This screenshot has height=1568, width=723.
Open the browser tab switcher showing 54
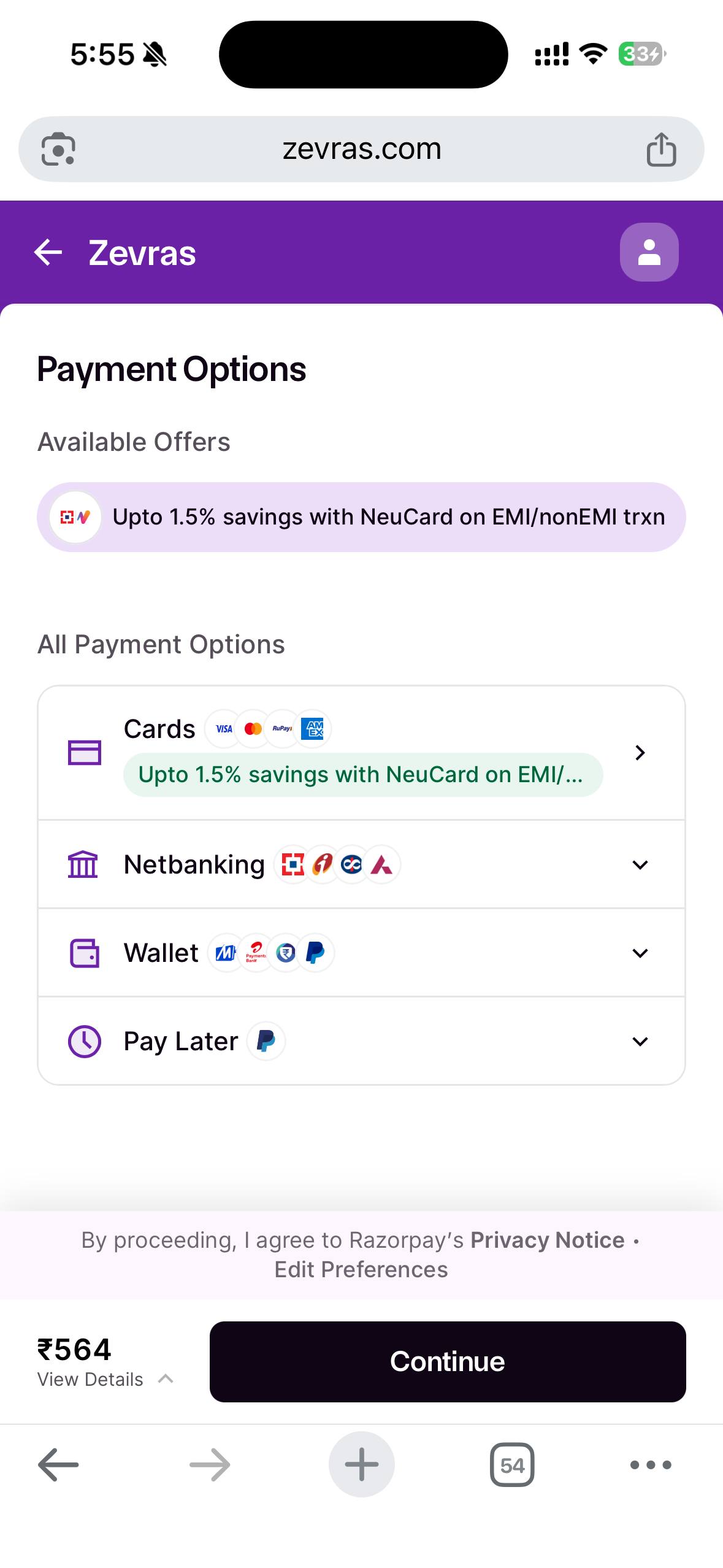[513, 1464]
